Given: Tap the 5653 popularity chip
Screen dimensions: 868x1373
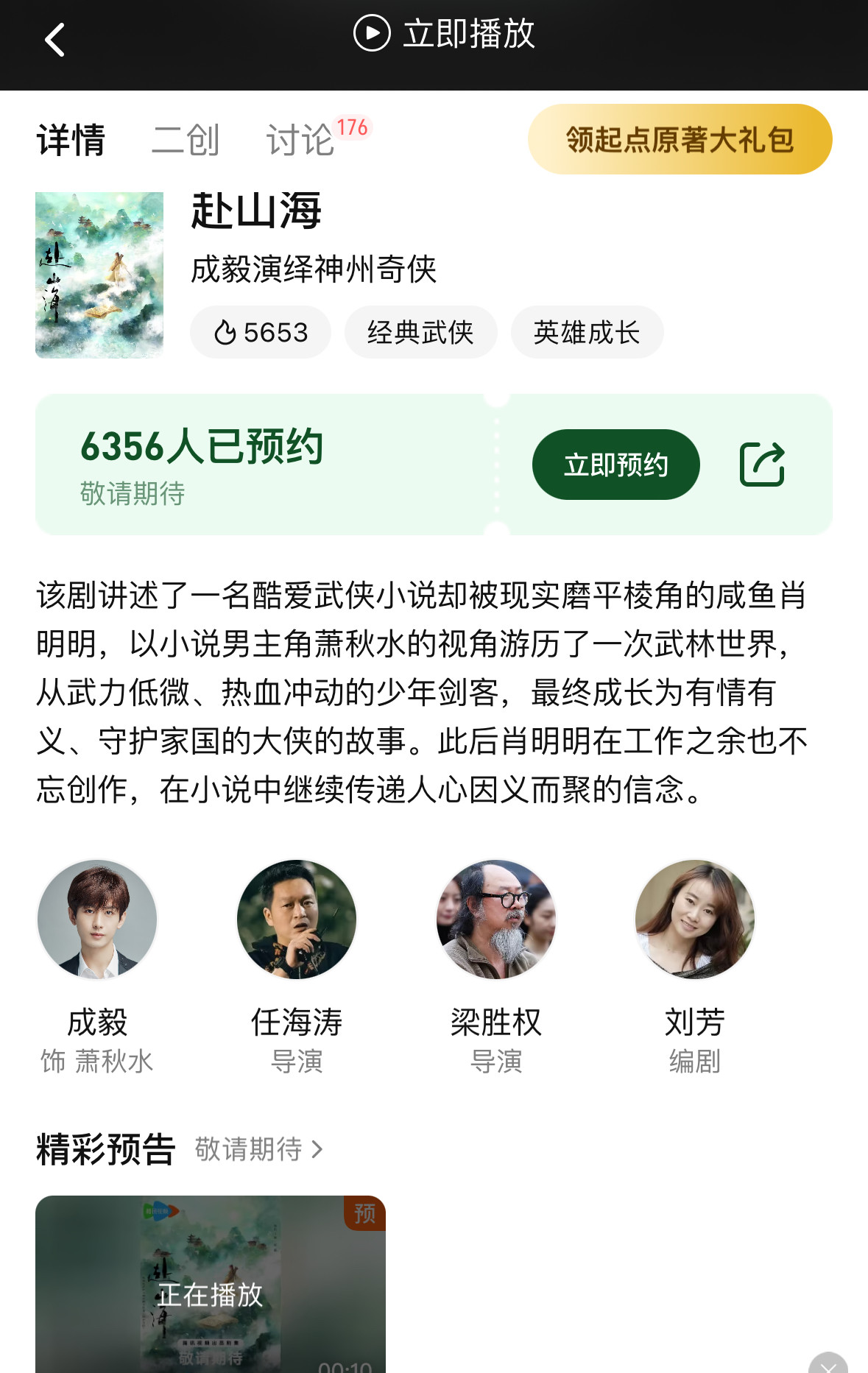Looking at the screenshot, I should (261, 332).
